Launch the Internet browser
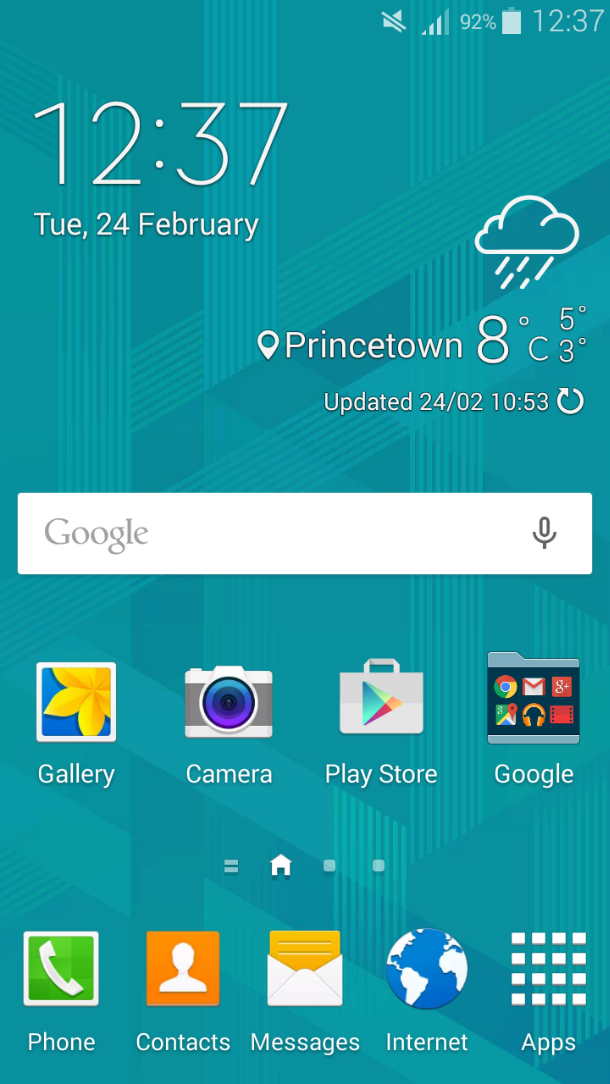The image size is (610, 1084). (x=427, y=969)
